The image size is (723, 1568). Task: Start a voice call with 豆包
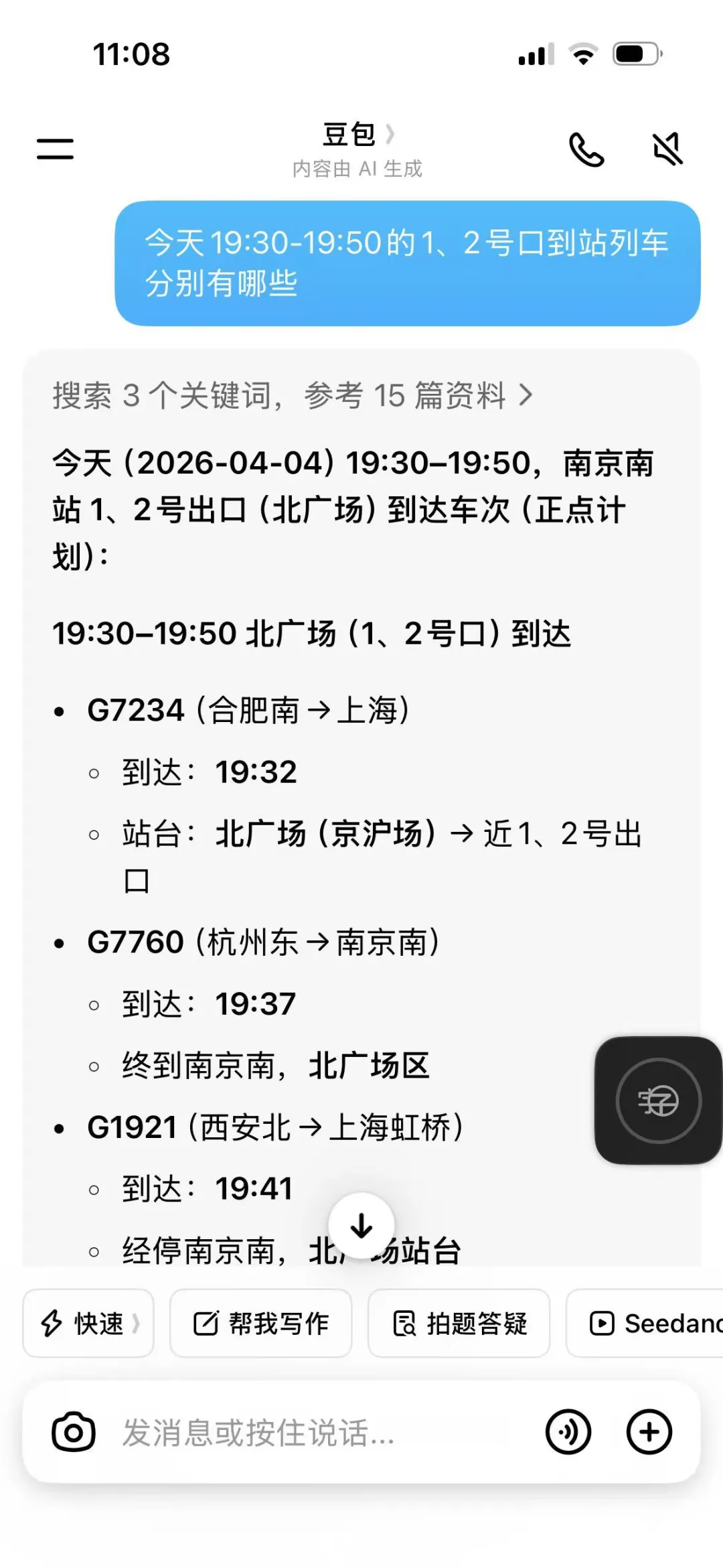click(x=586, y=149)
